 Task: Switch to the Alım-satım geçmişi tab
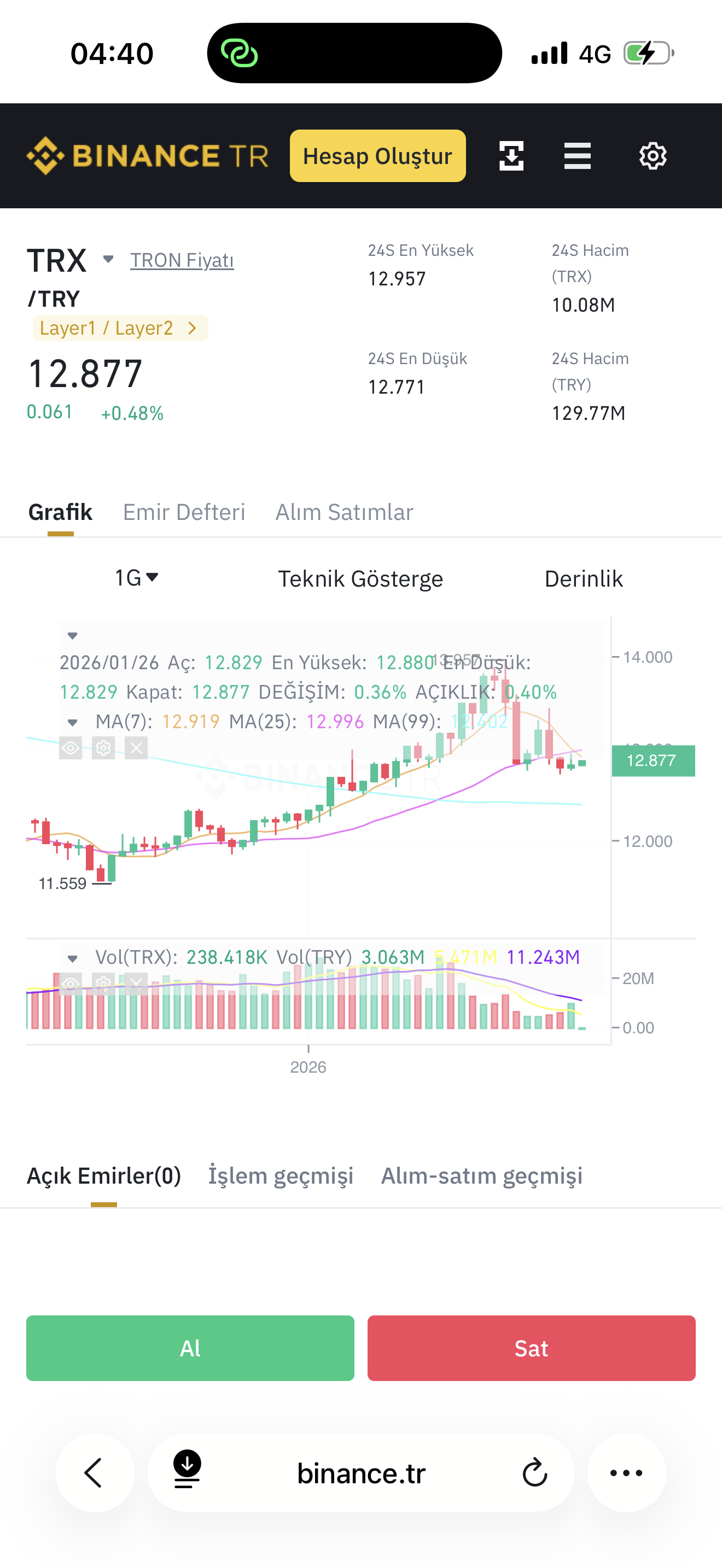[x=481, y=1175]
